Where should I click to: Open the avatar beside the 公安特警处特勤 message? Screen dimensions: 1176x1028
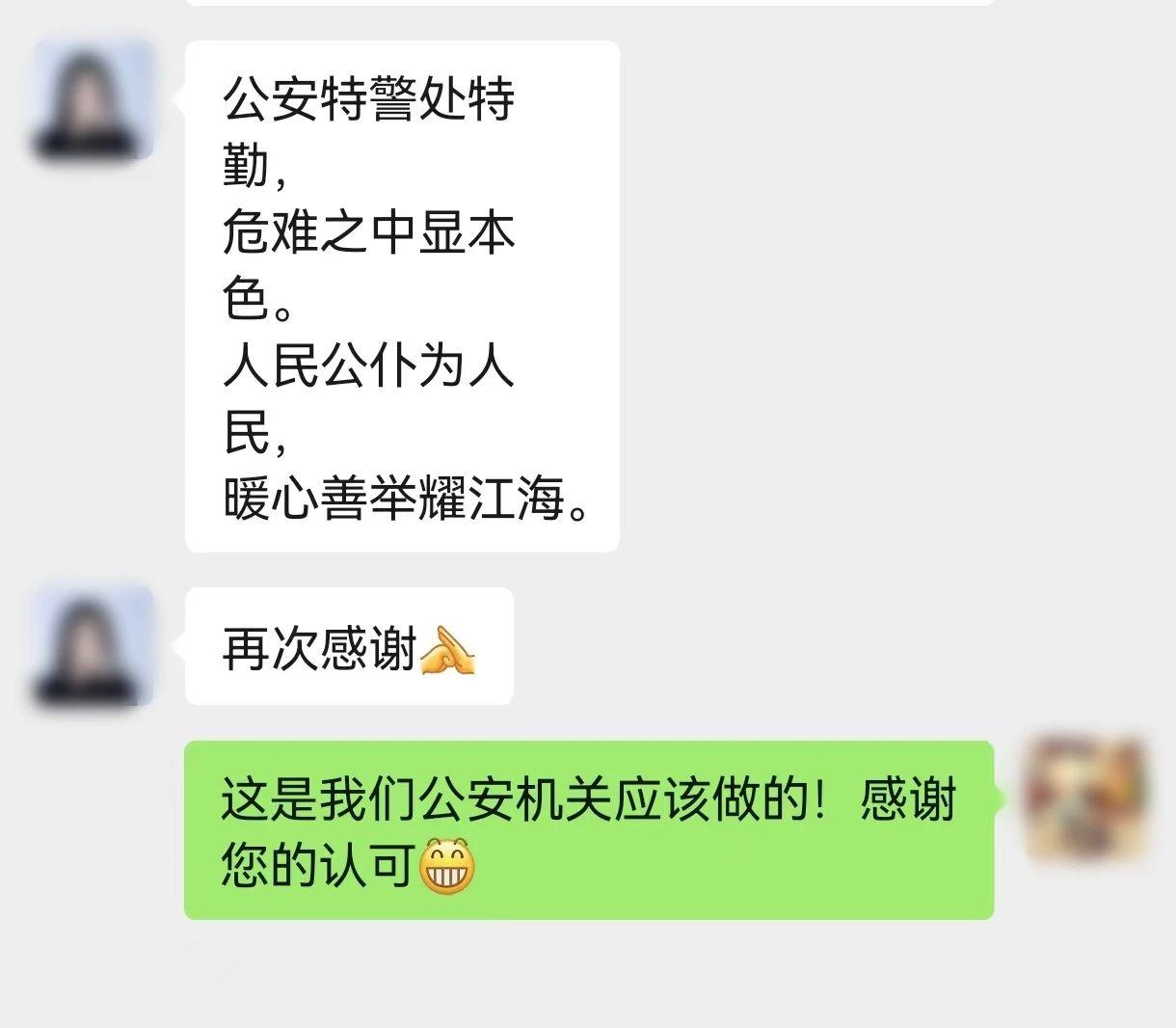tap(93, 100)
